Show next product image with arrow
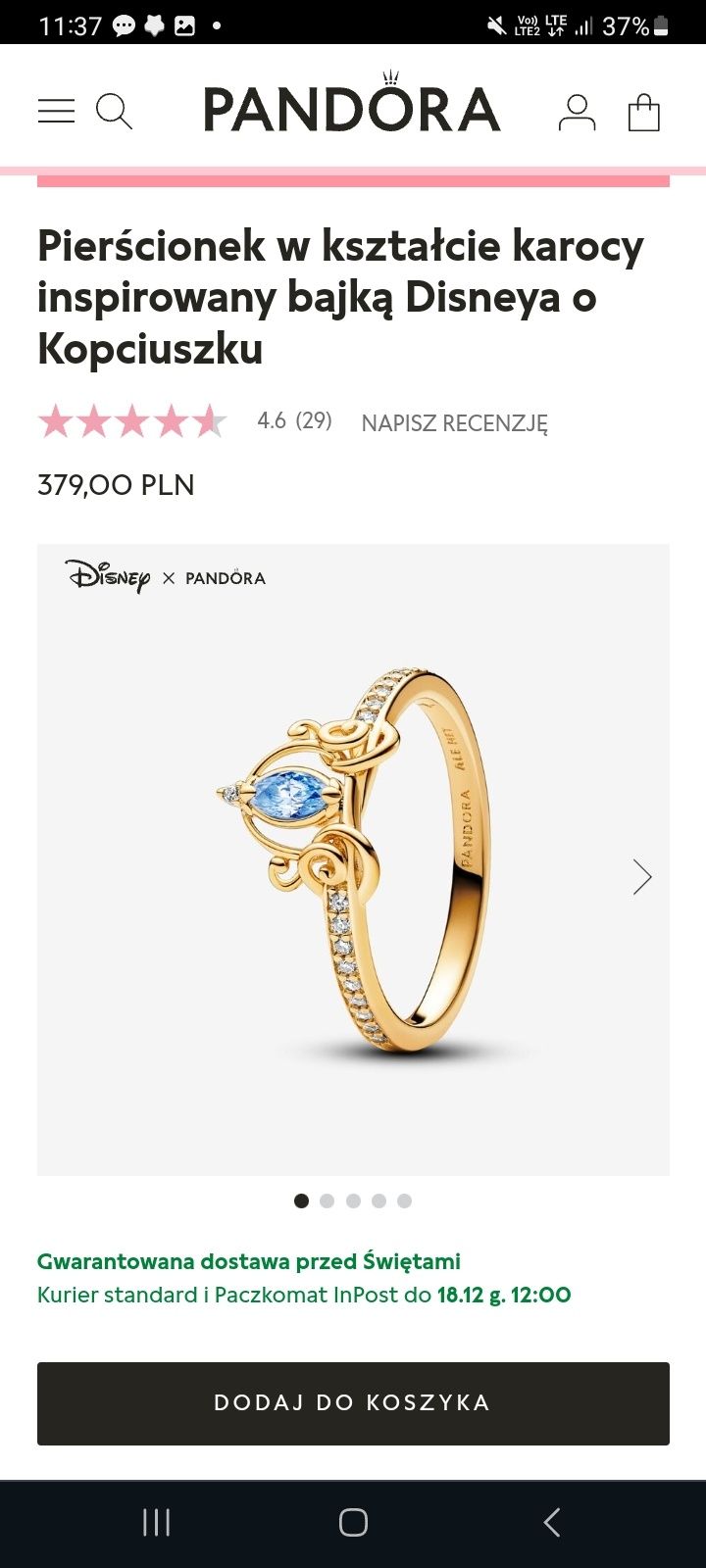Image resolution: width=706 pixels, height=1568 pixels. (642, 877)
